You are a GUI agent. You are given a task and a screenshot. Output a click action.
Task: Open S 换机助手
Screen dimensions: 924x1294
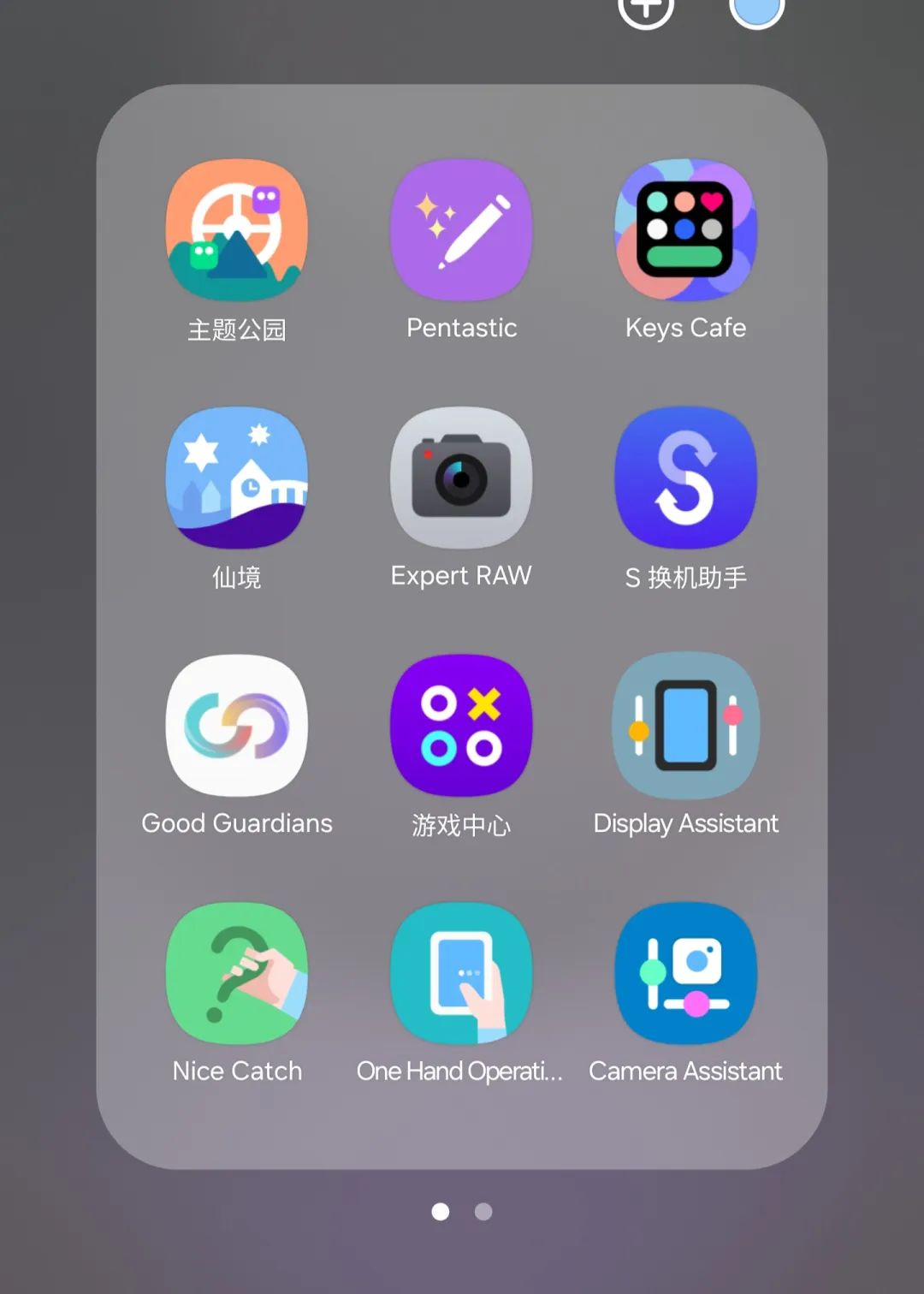(x=685, y=478)
